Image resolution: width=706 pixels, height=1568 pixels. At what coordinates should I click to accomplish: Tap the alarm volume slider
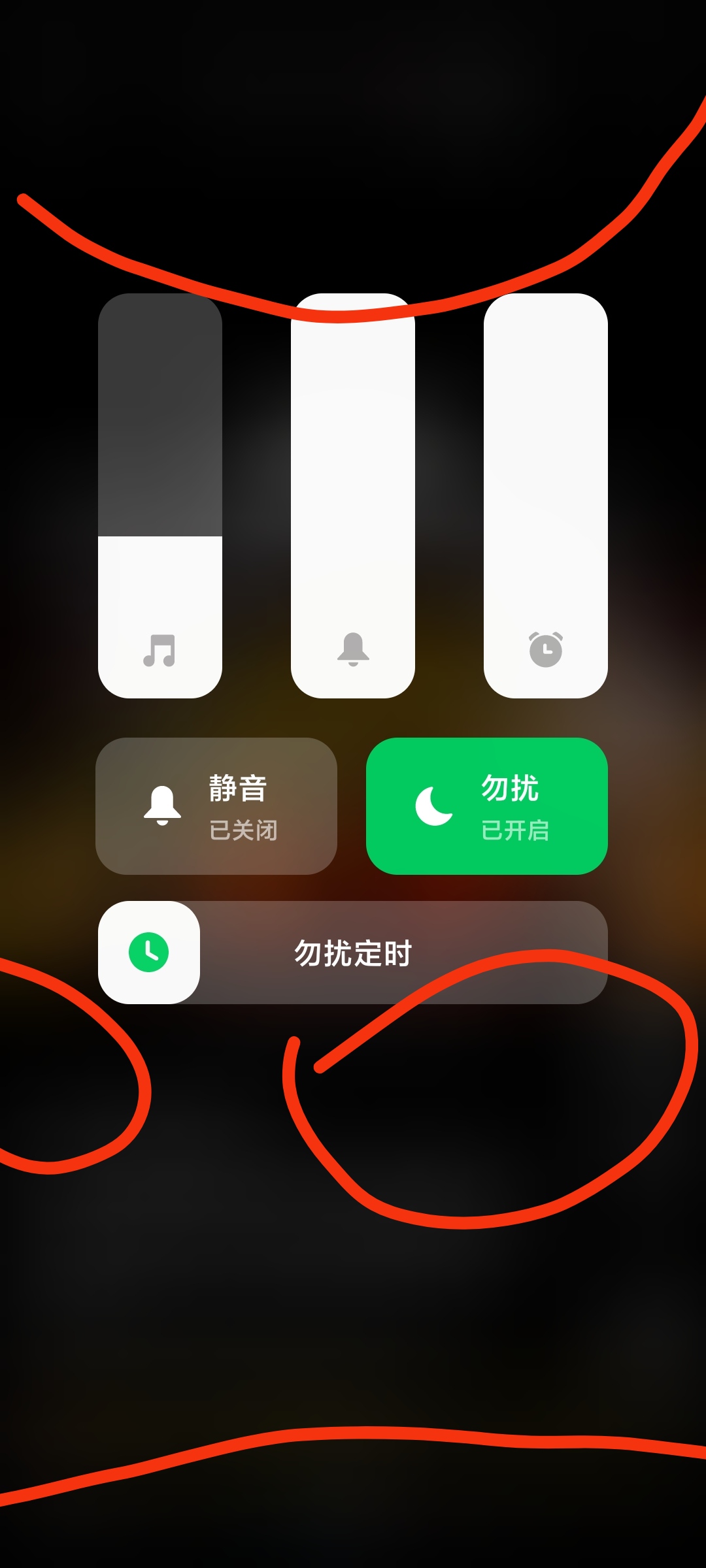coord(546,497)
